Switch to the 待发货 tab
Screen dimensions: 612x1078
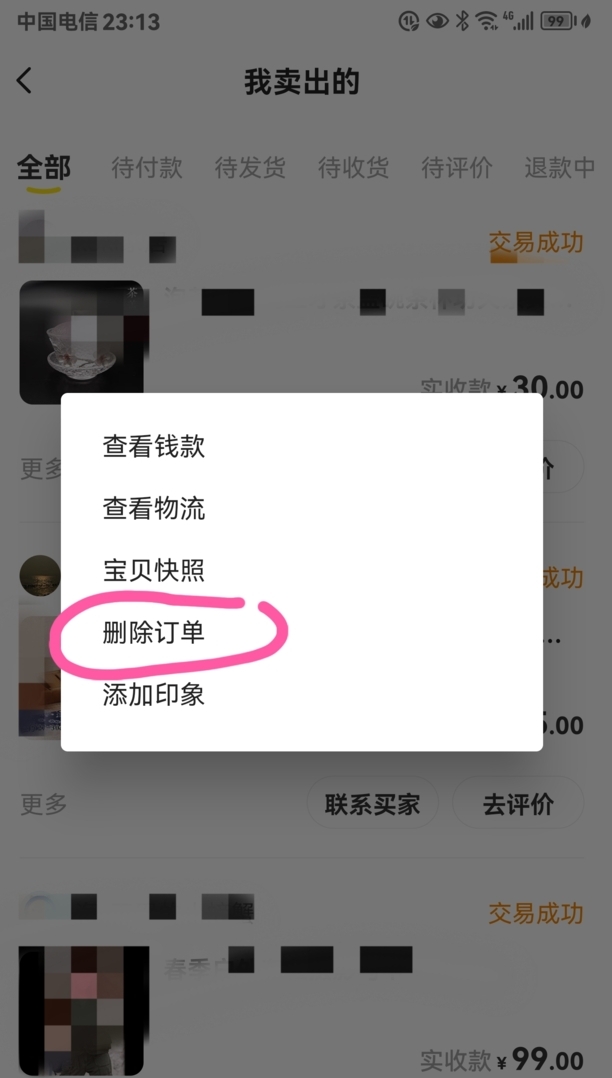[250, 167]
